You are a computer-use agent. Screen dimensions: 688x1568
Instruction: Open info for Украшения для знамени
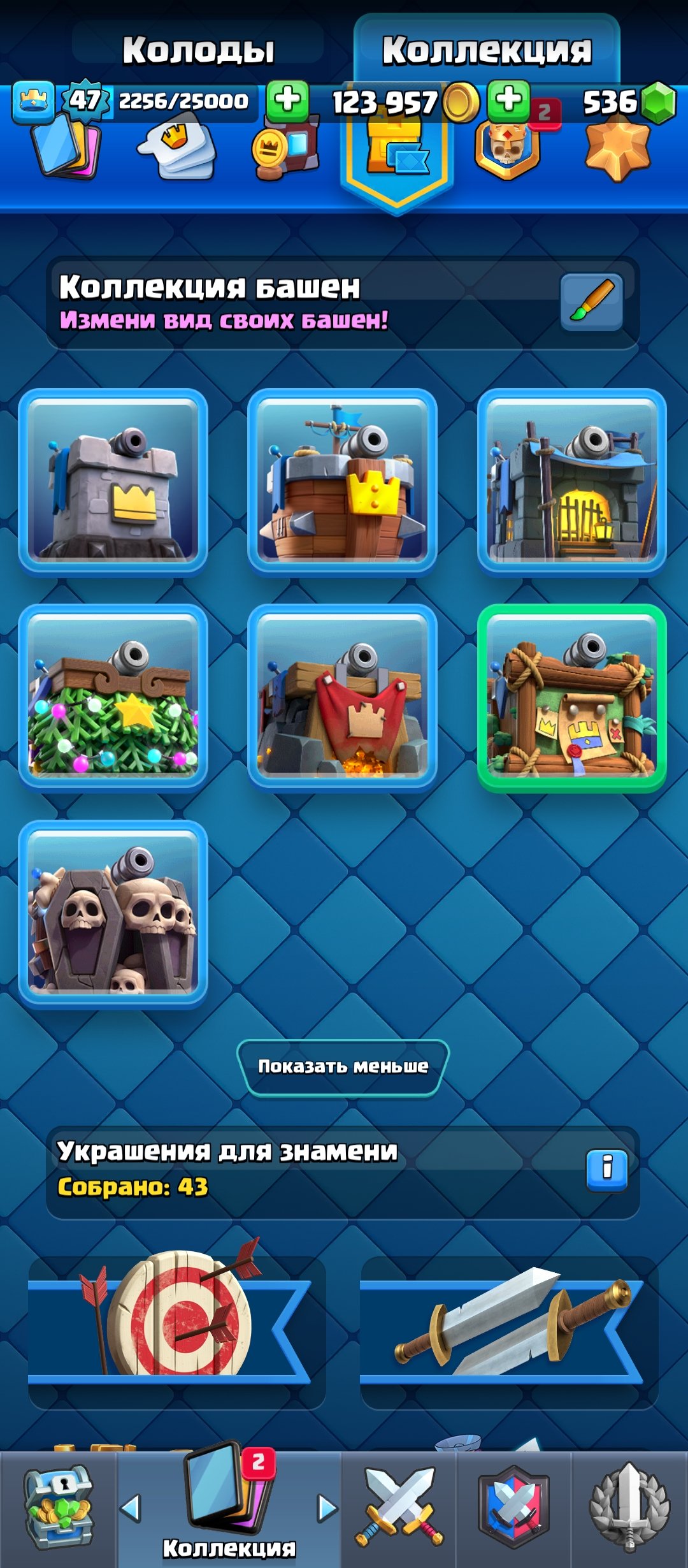606,1170
